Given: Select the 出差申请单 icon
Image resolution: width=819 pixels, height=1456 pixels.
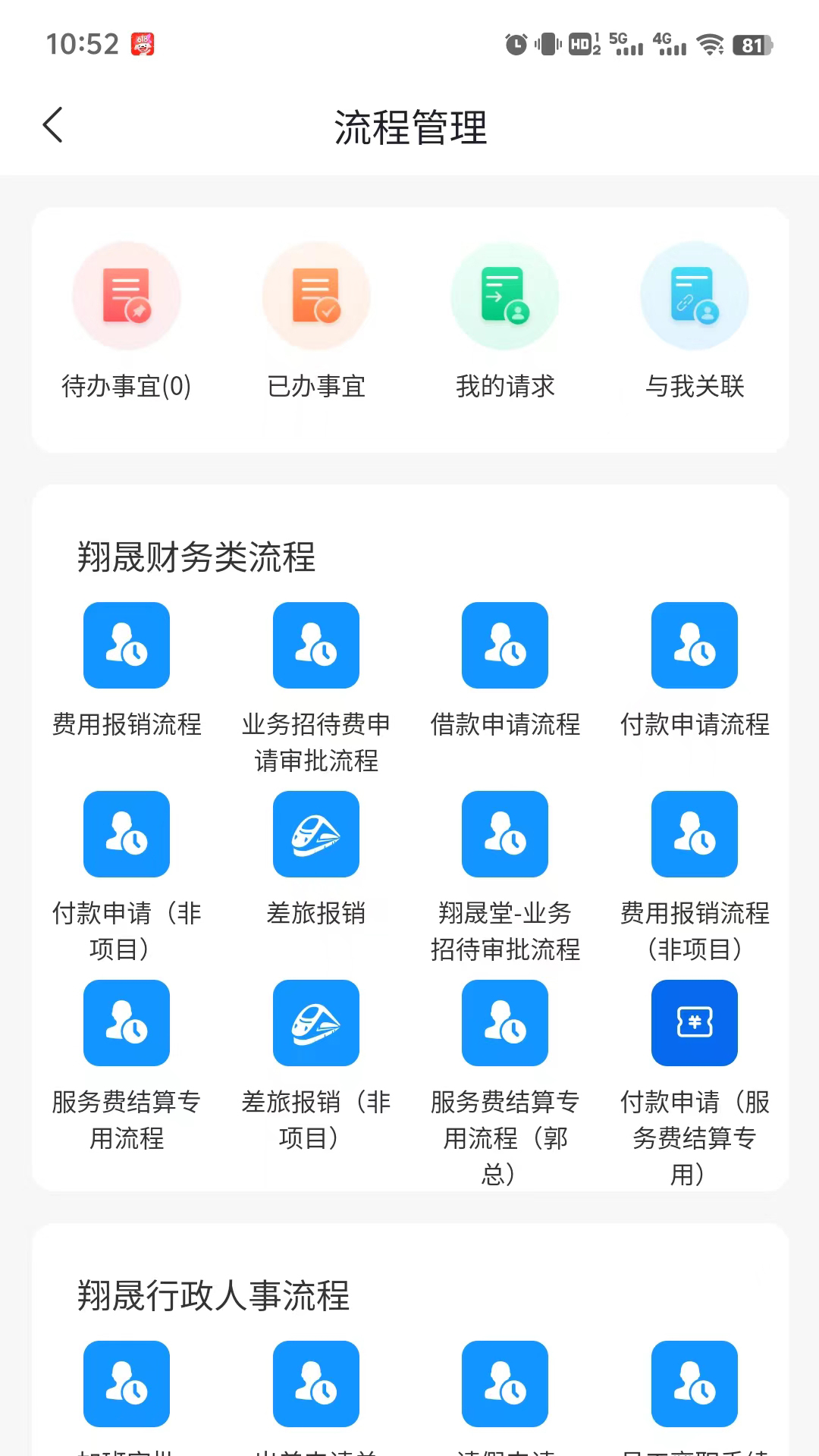Looking at the screenshot, I should point(315,1382).
